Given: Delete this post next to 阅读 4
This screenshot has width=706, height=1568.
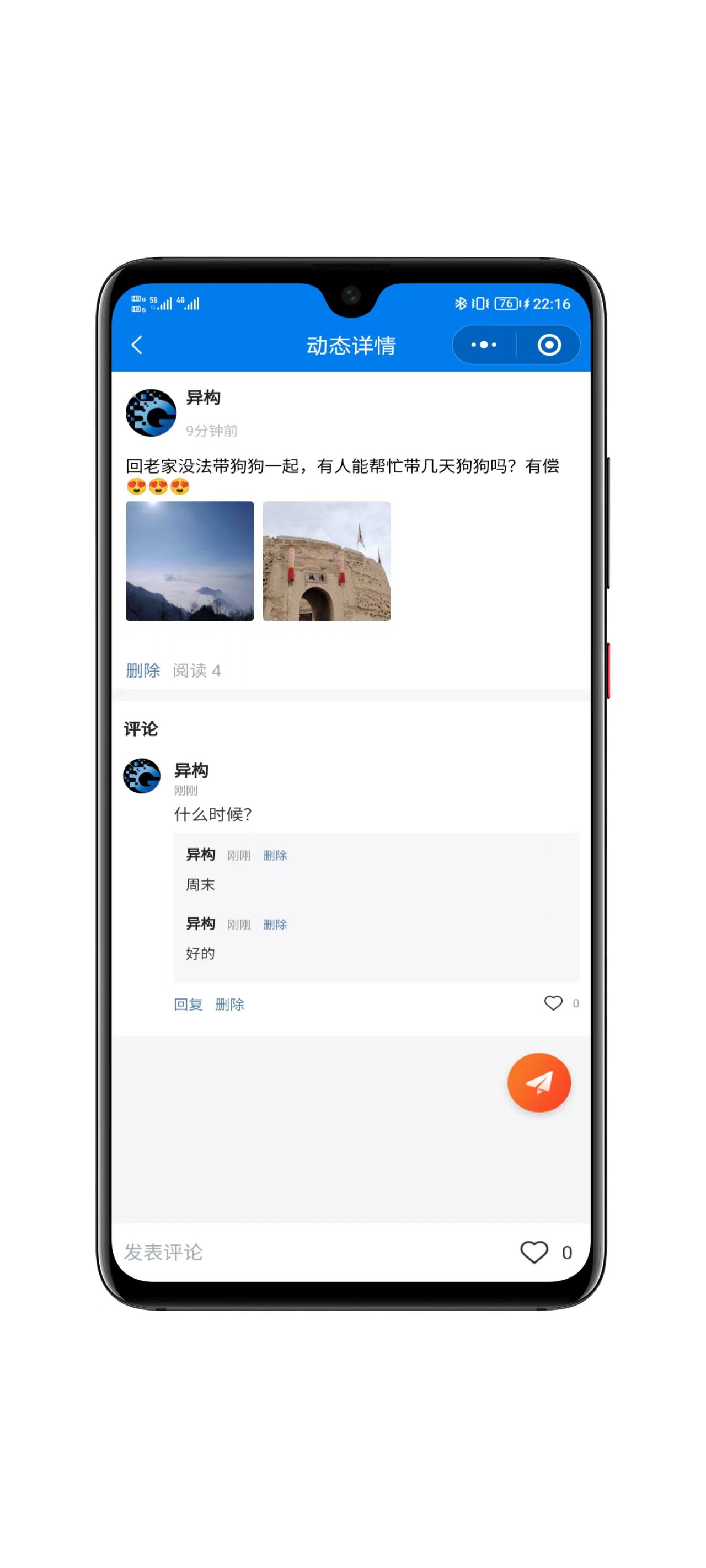Looking at the screenshot, I should [x=142, y=670].
